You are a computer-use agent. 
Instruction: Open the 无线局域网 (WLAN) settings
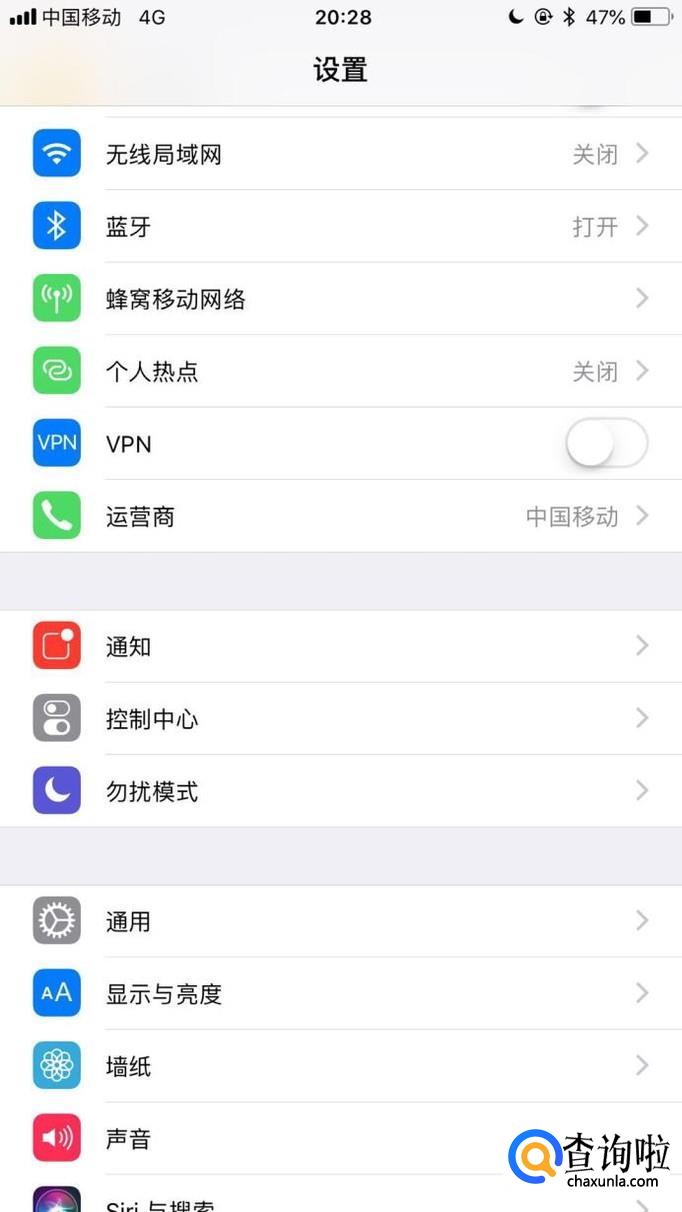pyautogui.click(x=340, y=154)
